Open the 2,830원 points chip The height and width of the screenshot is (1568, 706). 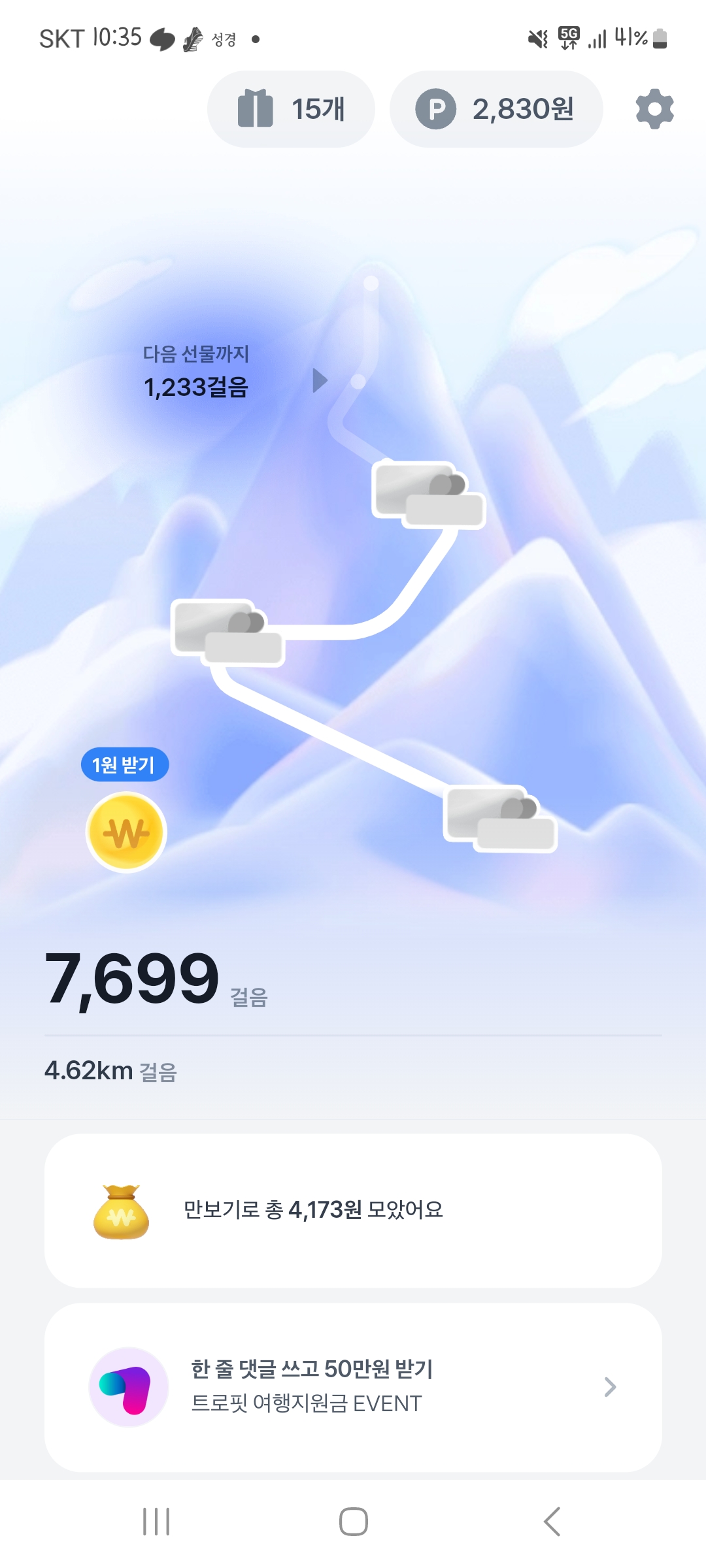(x=496, y=109)
